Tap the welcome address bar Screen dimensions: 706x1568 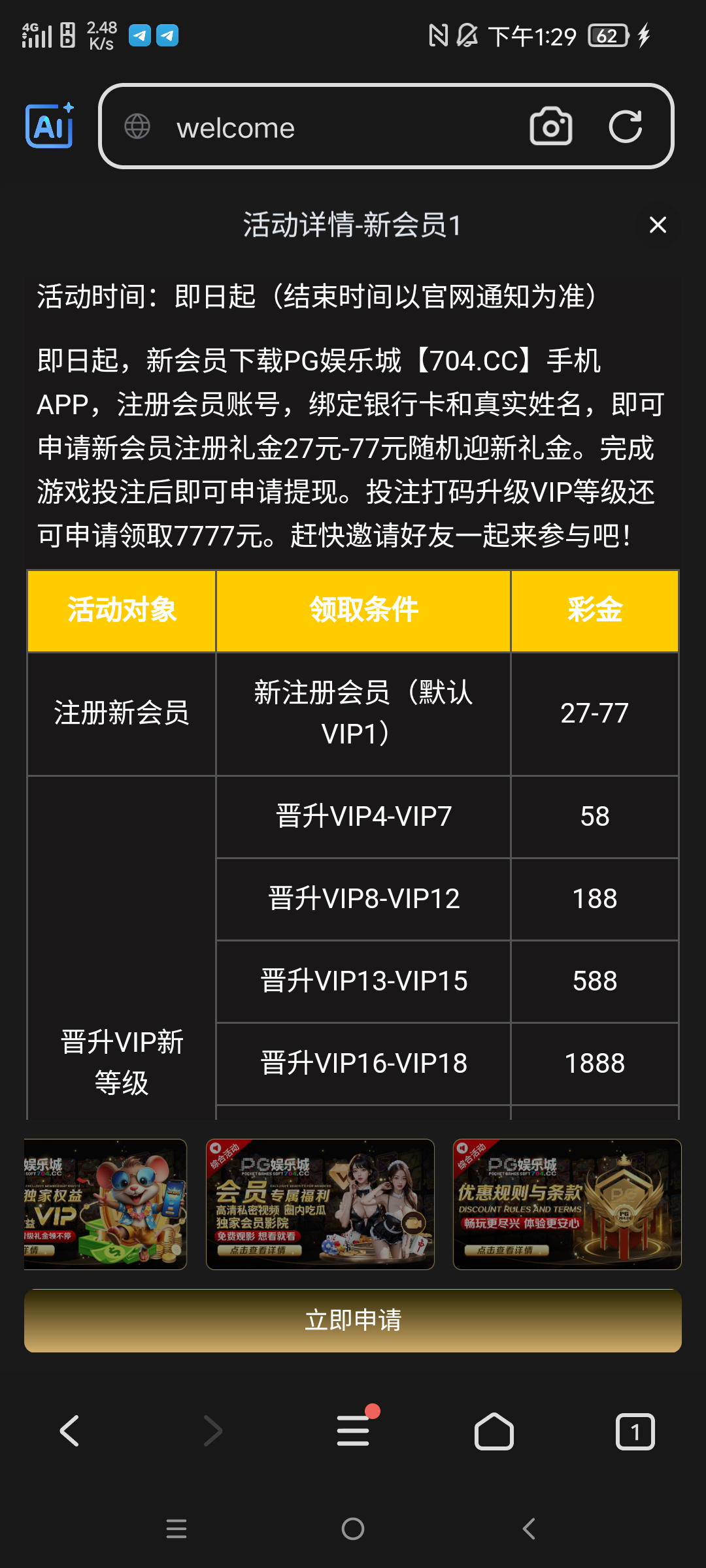pos(327,127)
